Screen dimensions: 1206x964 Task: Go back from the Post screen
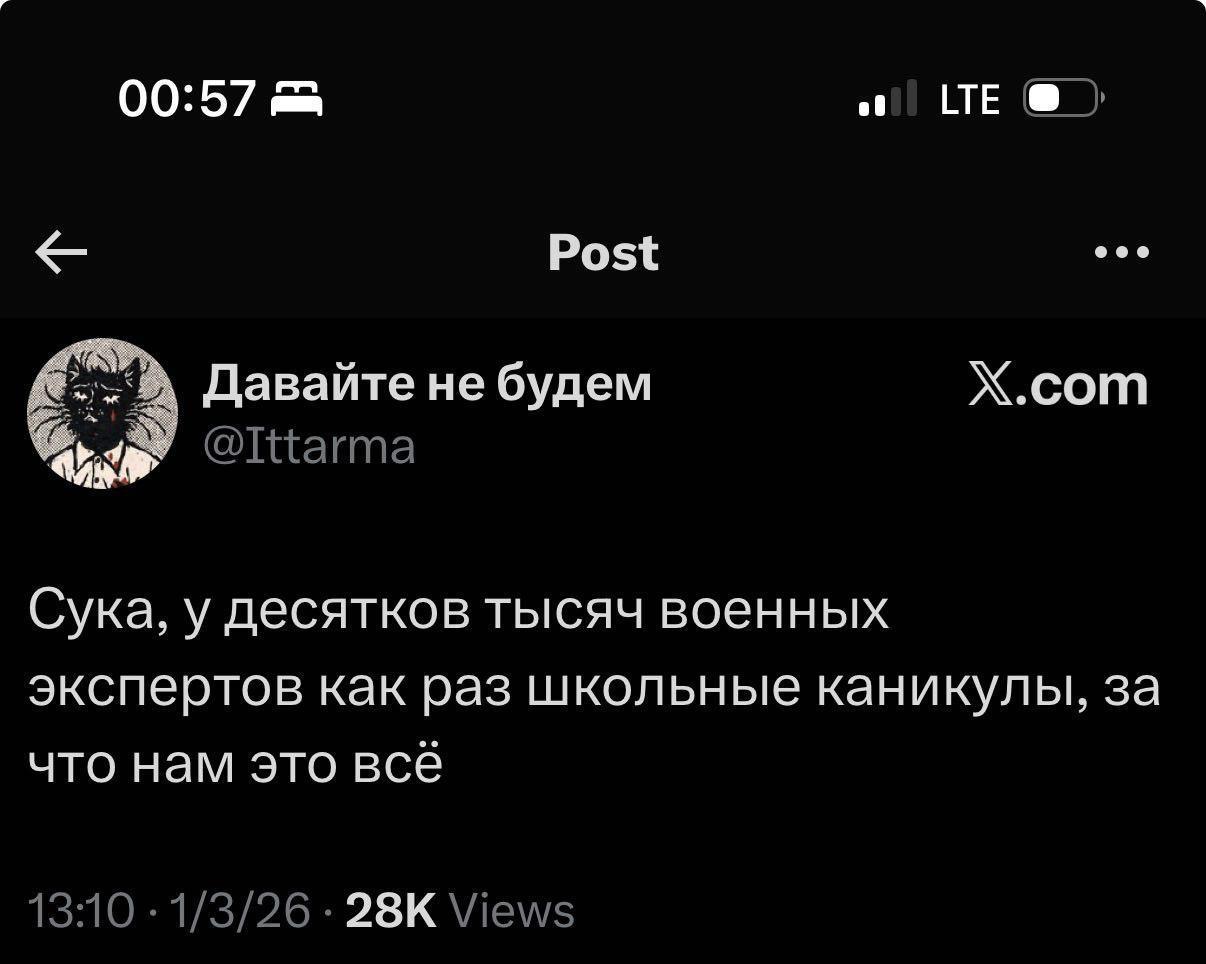click(x=61, y=254)
